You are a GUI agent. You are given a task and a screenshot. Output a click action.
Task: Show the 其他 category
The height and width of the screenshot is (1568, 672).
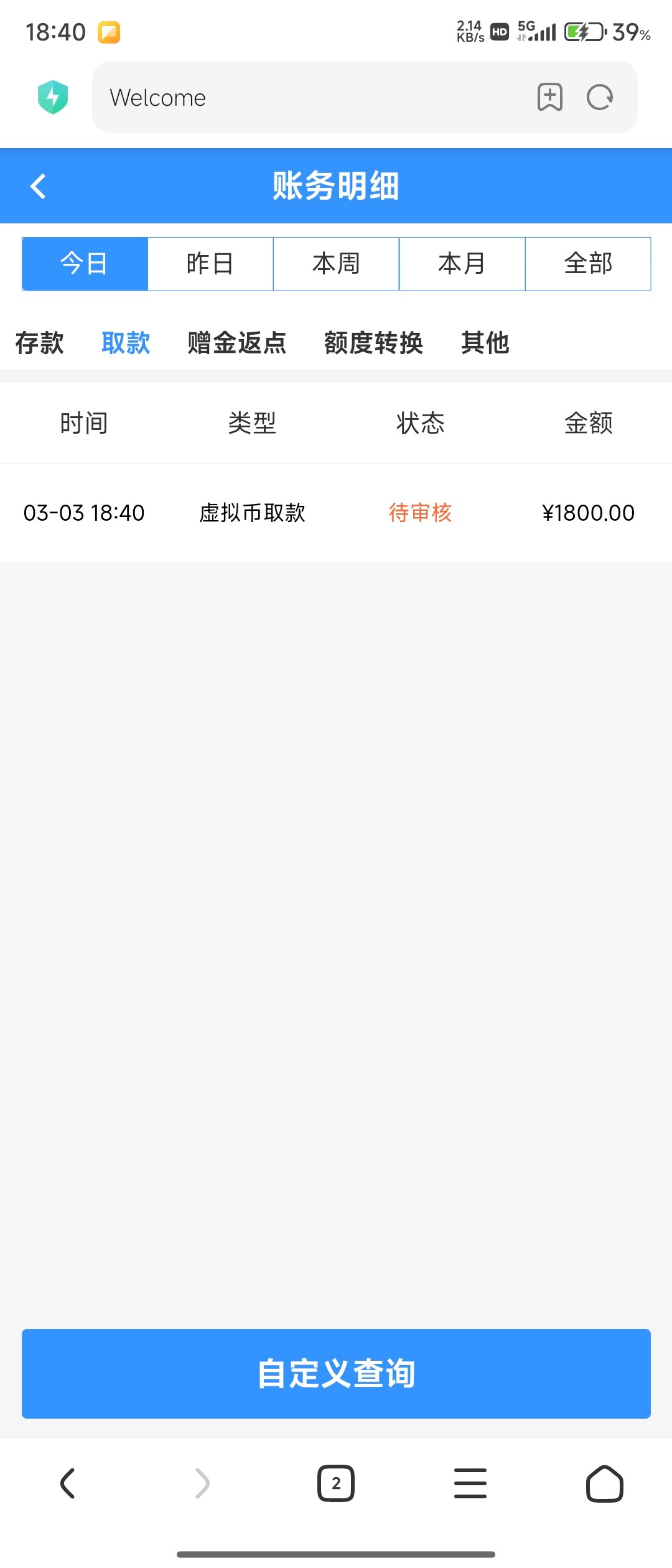click(485, 343)
